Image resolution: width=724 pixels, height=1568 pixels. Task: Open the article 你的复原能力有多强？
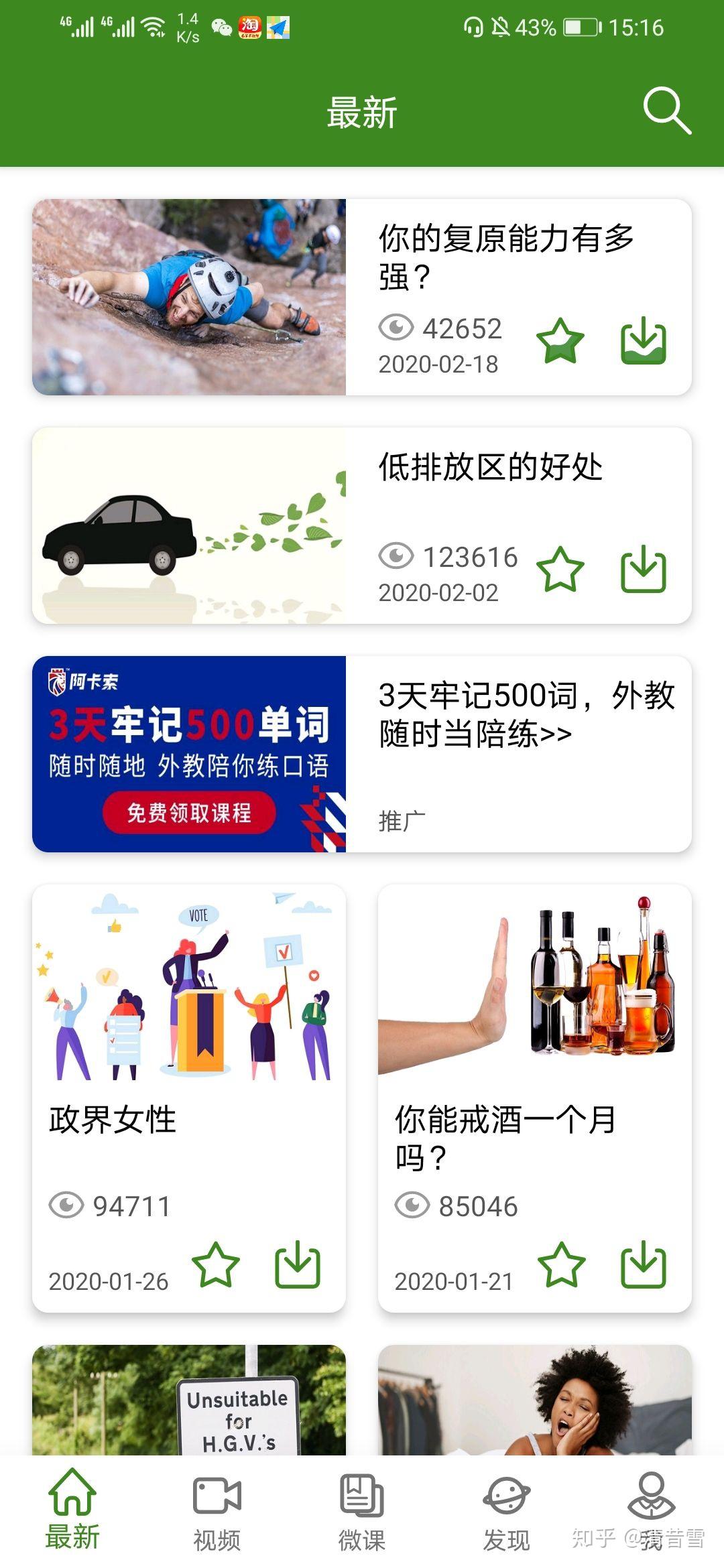[506, 257]
